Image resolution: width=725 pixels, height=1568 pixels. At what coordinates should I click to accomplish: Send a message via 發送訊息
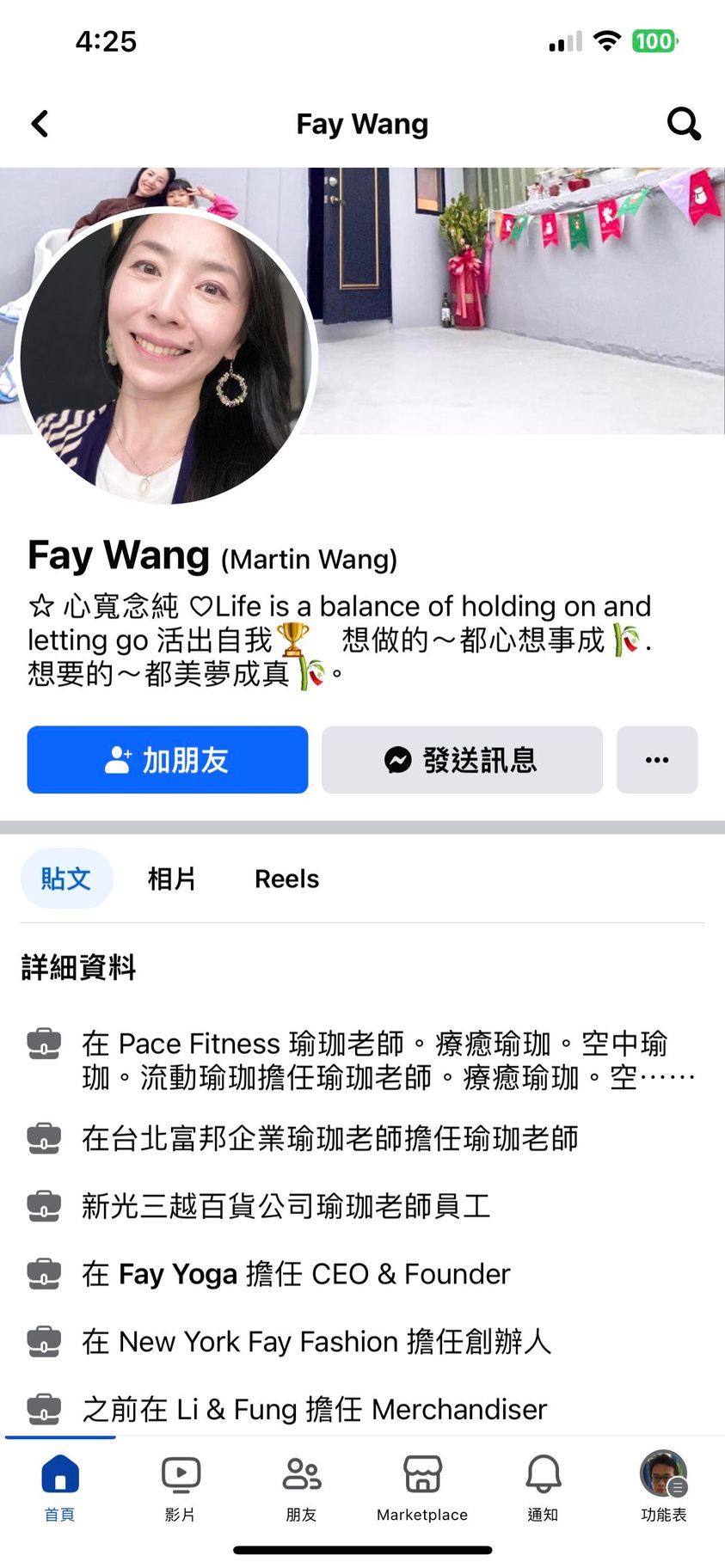(462, 760)
